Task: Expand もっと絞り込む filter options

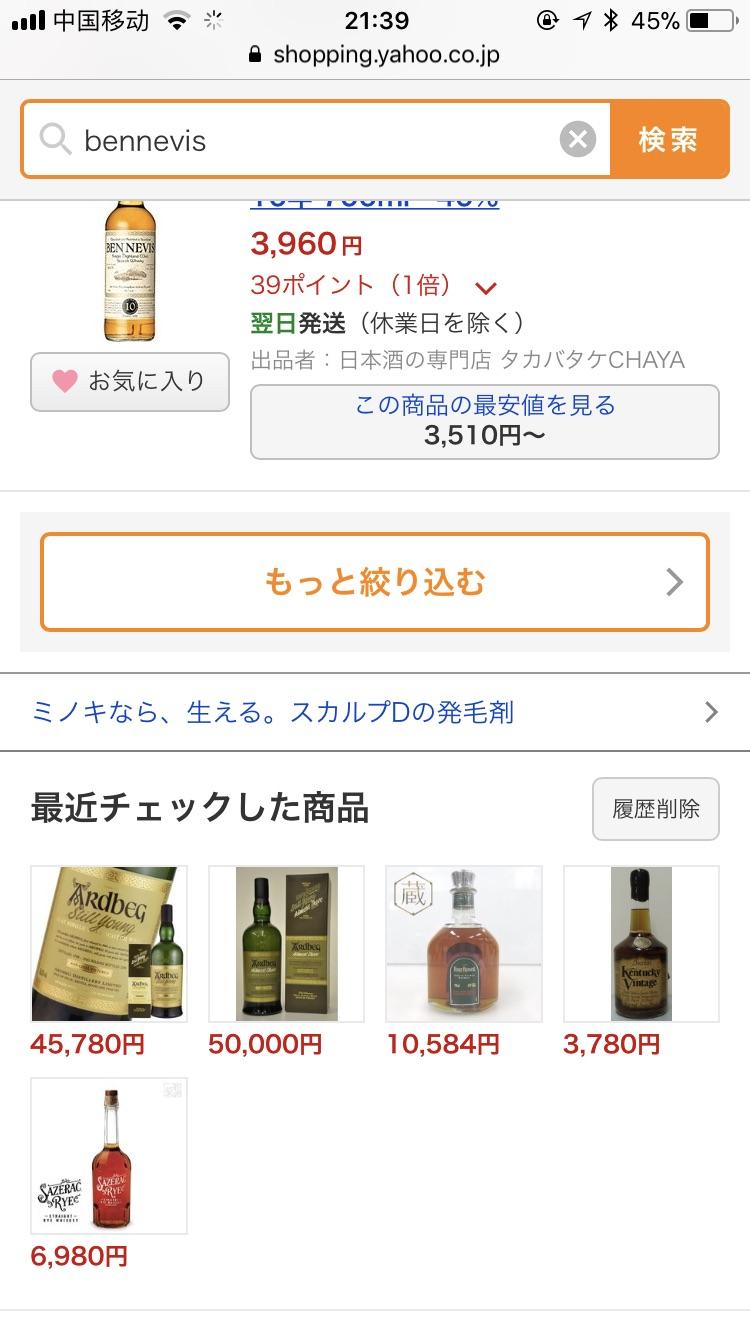Action: 375,581
